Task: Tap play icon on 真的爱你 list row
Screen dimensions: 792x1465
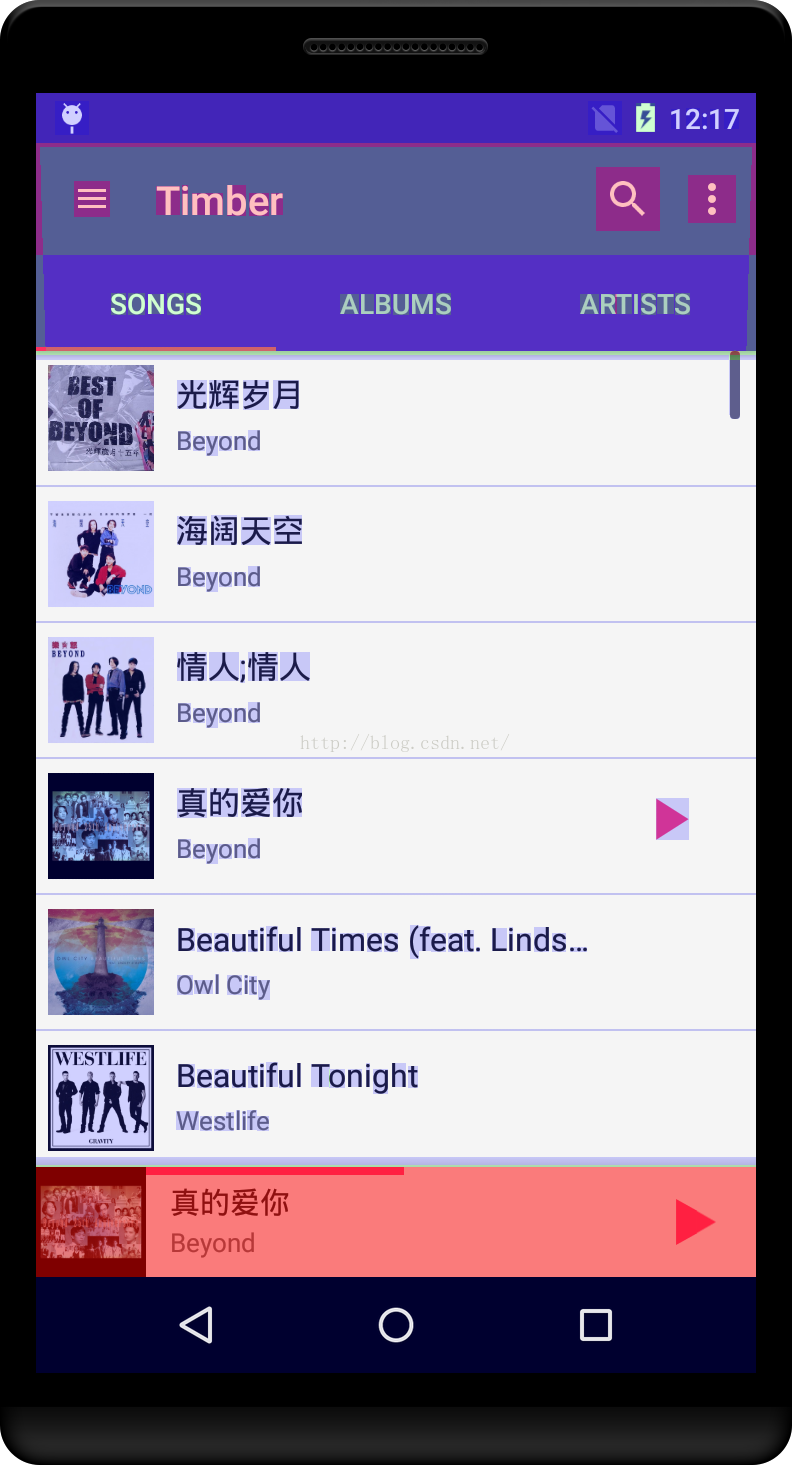Action: pos(672,819)
